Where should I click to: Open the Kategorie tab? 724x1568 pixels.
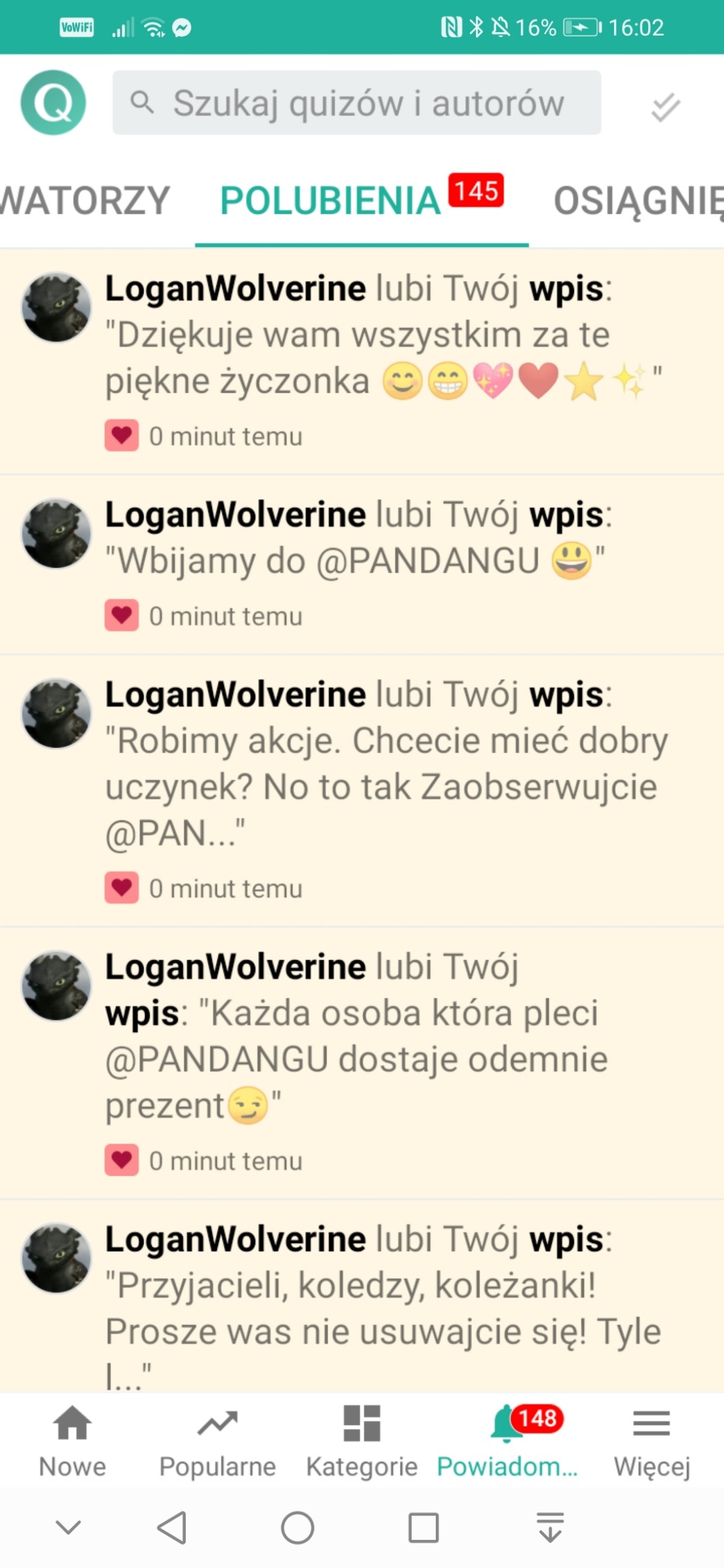click(x=362, y=1441)
